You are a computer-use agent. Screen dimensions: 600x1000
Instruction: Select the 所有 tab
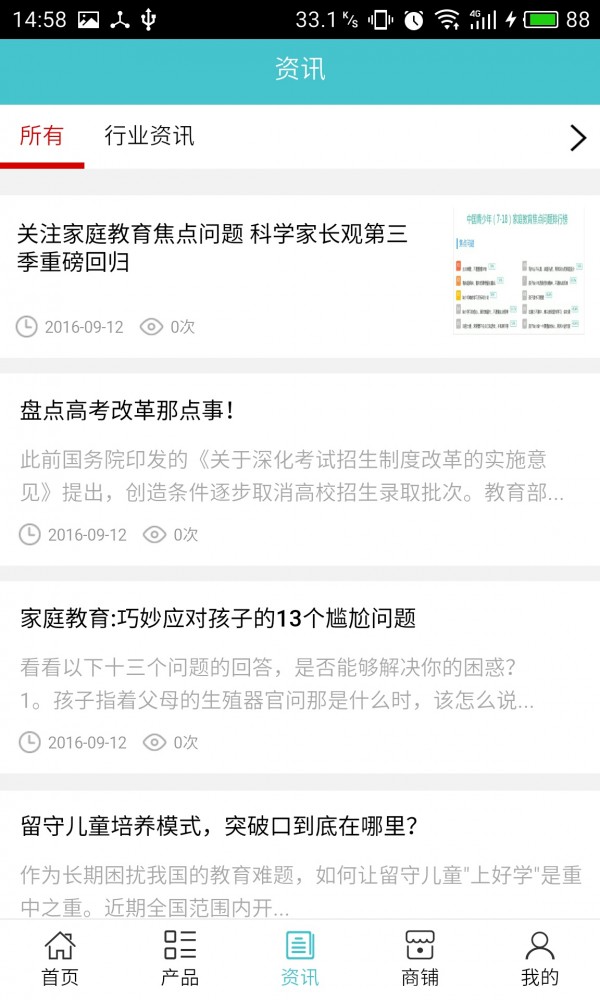point(41,136)
